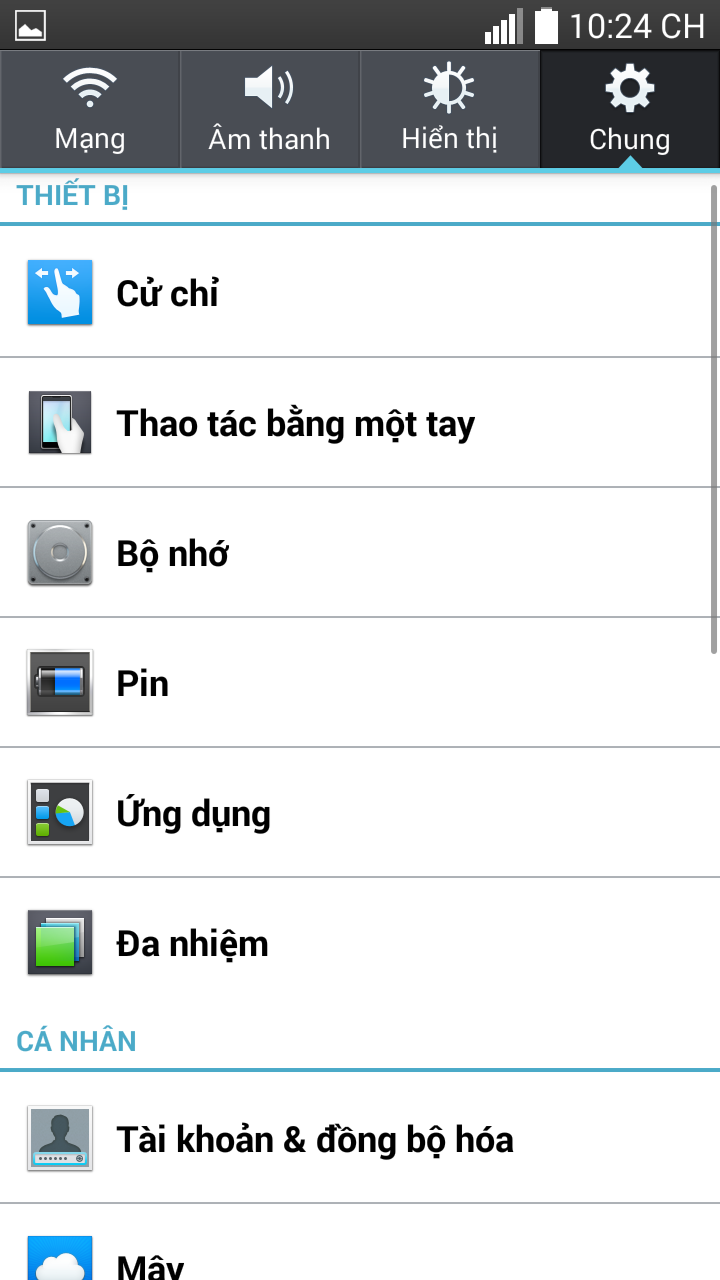Image resolution: width=720 pixels, height=1280 pixels.
Task: Open Đa nhiệm settings
Action: (360, 943)
